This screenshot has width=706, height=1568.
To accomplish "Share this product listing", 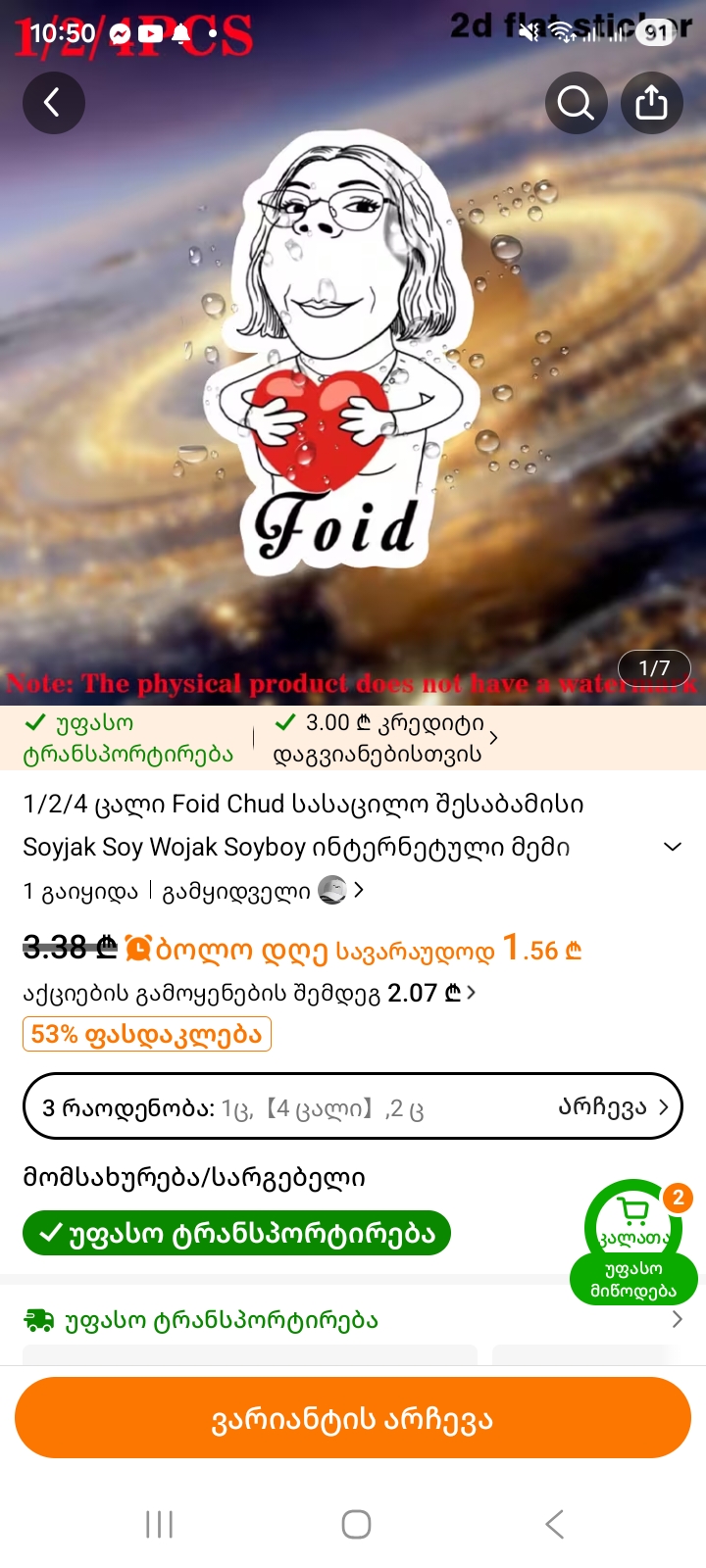I will 652,102.
